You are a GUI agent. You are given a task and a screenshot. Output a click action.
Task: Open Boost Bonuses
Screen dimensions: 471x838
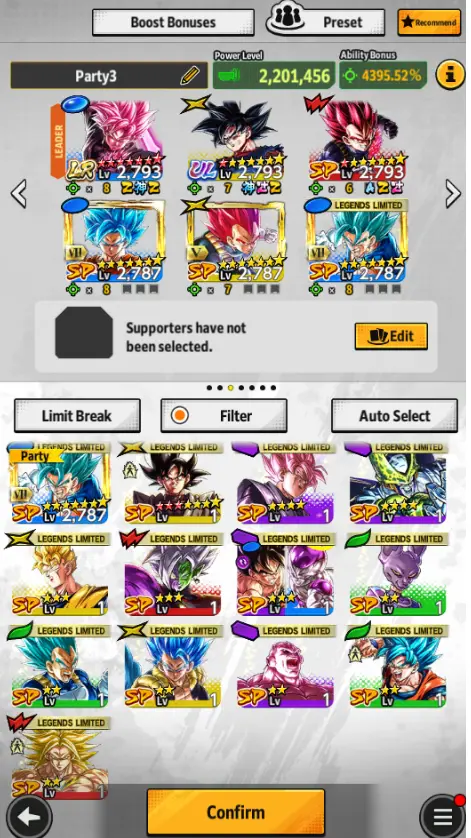point(173,22)
